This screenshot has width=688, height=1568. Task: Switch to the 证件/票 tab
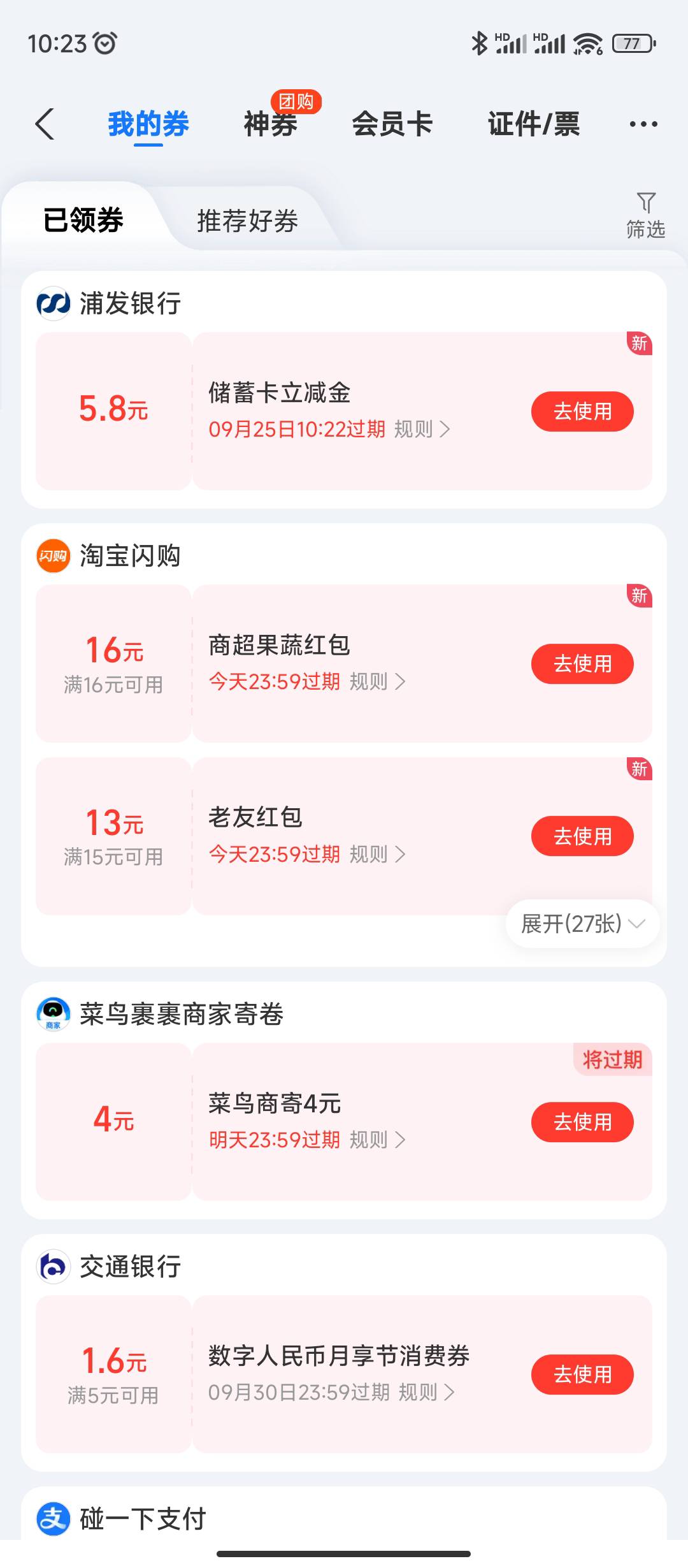click(534, 124)
